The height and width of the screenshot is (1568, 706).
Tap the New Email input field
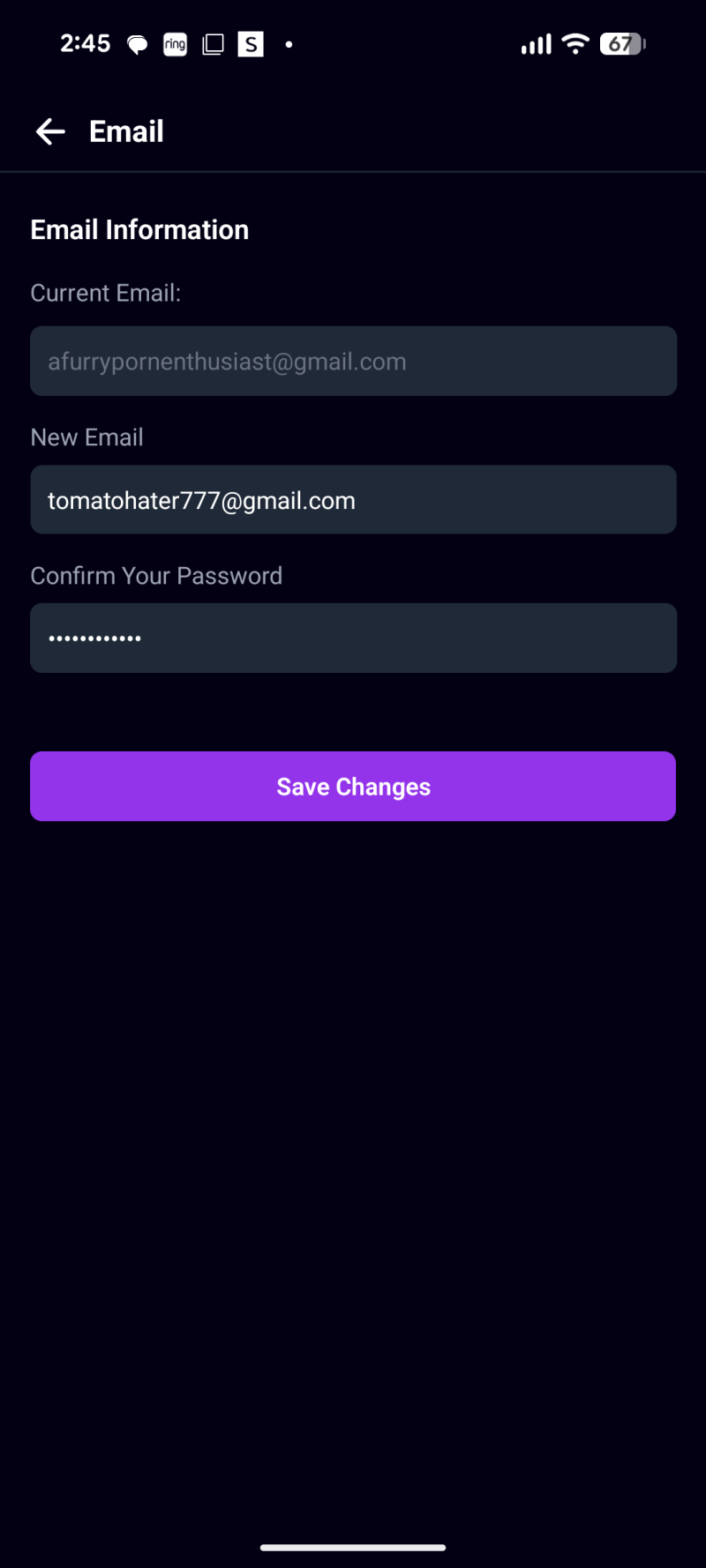click(x=353, y=500)
